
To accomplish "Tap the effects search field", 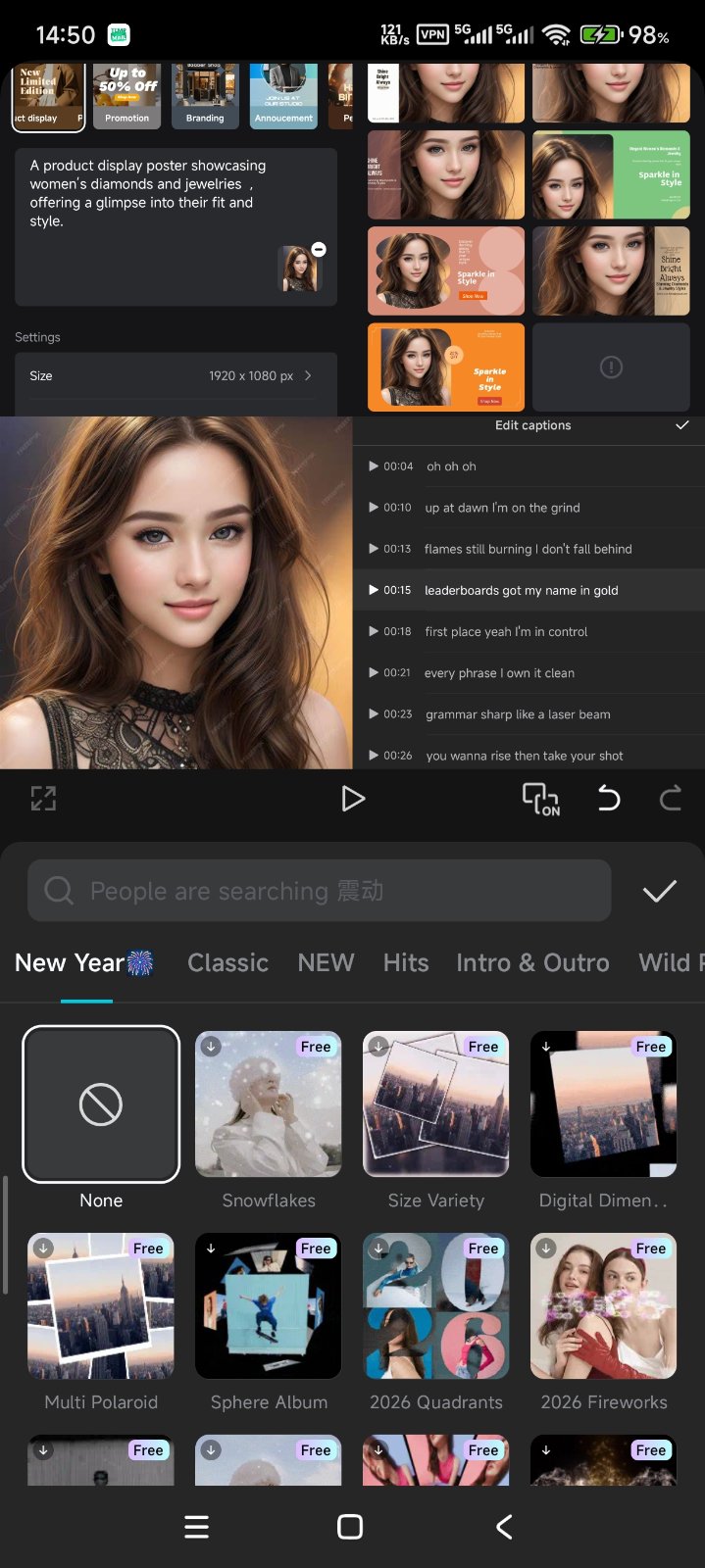I will coord(319,891).
